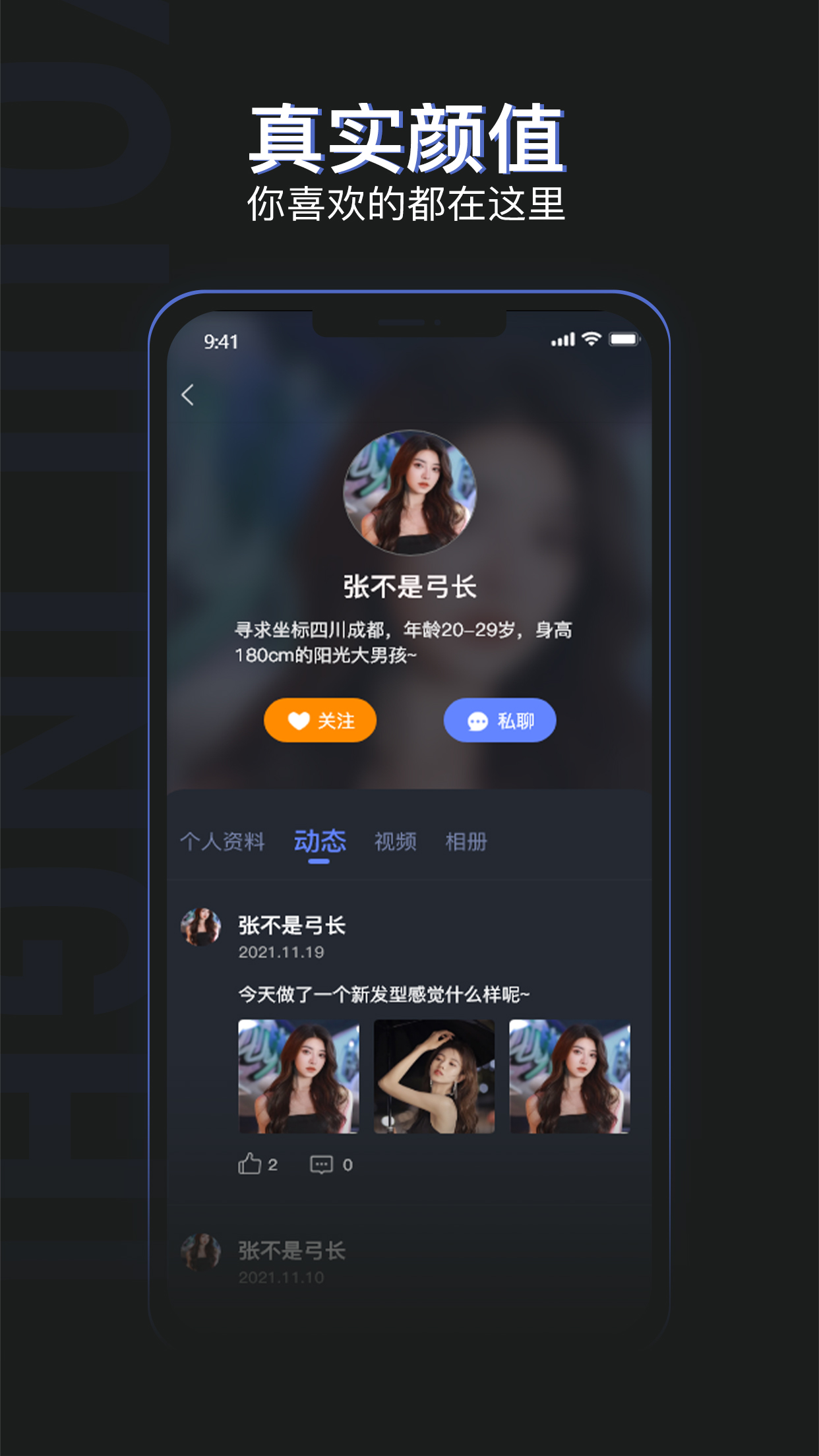Click the heart icon inside the 关注 button
Viewport: 819px width, 1456px height.
click(x=300, y=720)
